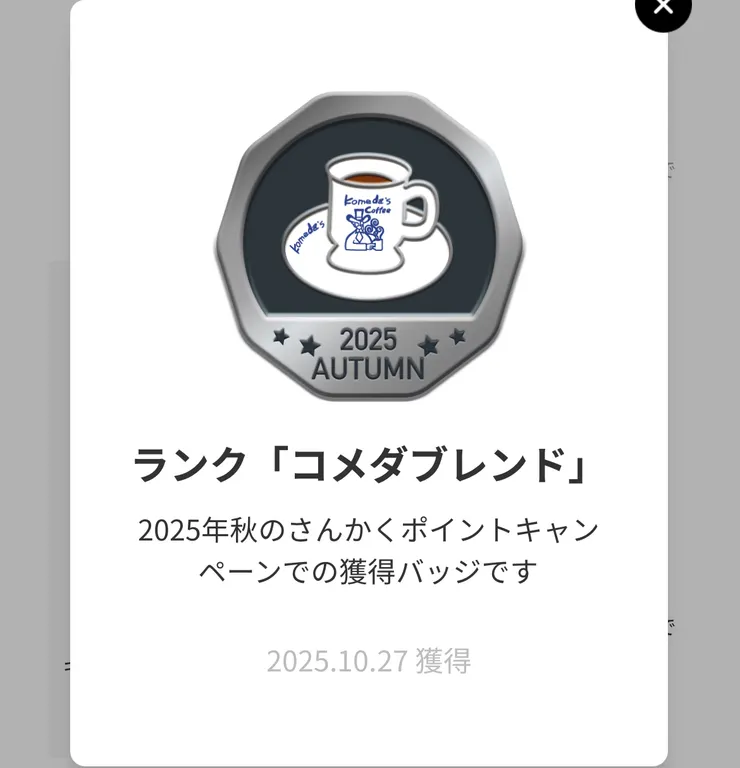740x768 pixels.
Task: Click the acquisition date 2025.10.27 獲得
Action: pyautogui.click(x=370, y=660)
